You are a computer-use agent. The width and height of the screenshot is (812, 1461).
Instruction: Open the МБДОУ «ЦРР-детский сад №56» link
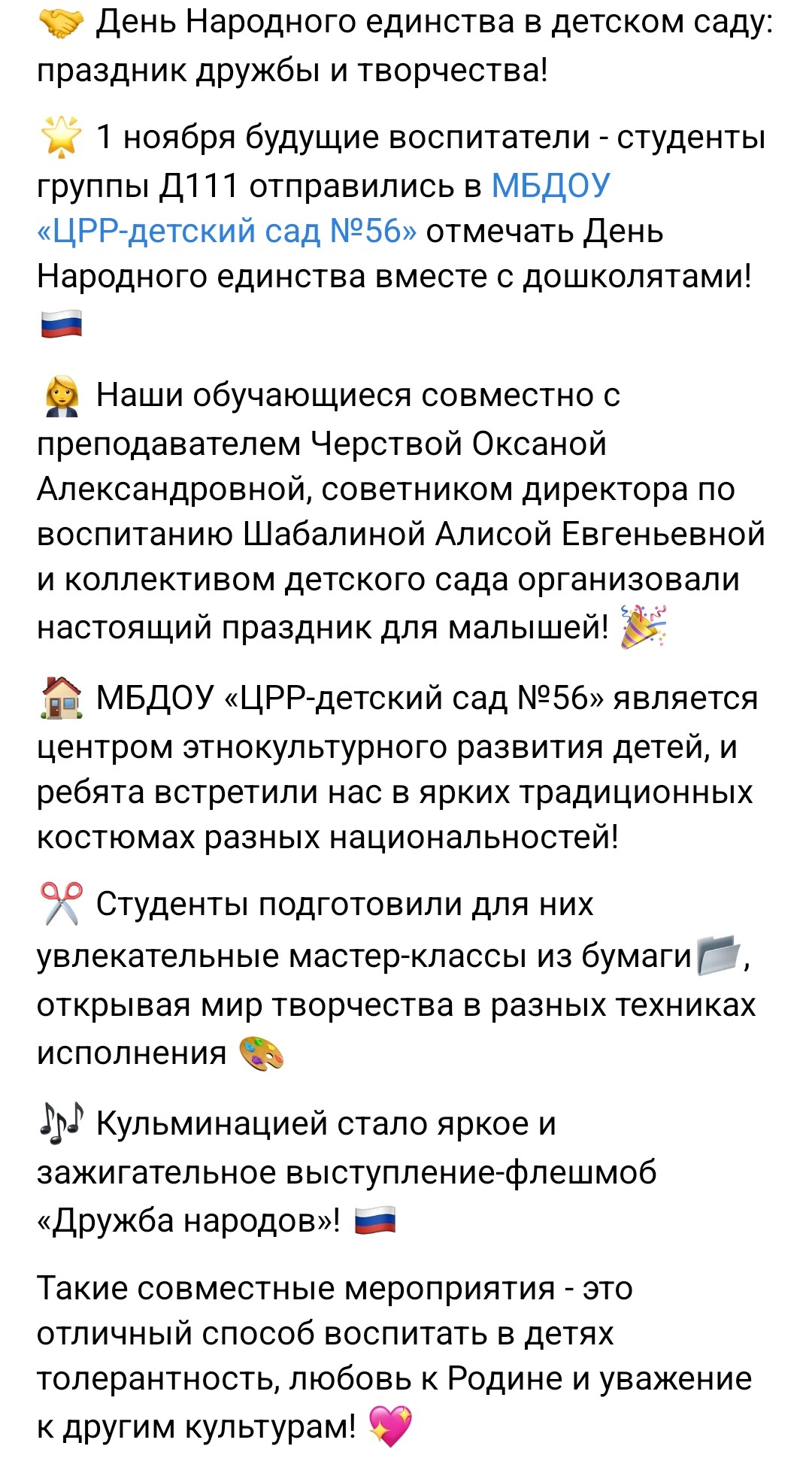pos(226,231)
